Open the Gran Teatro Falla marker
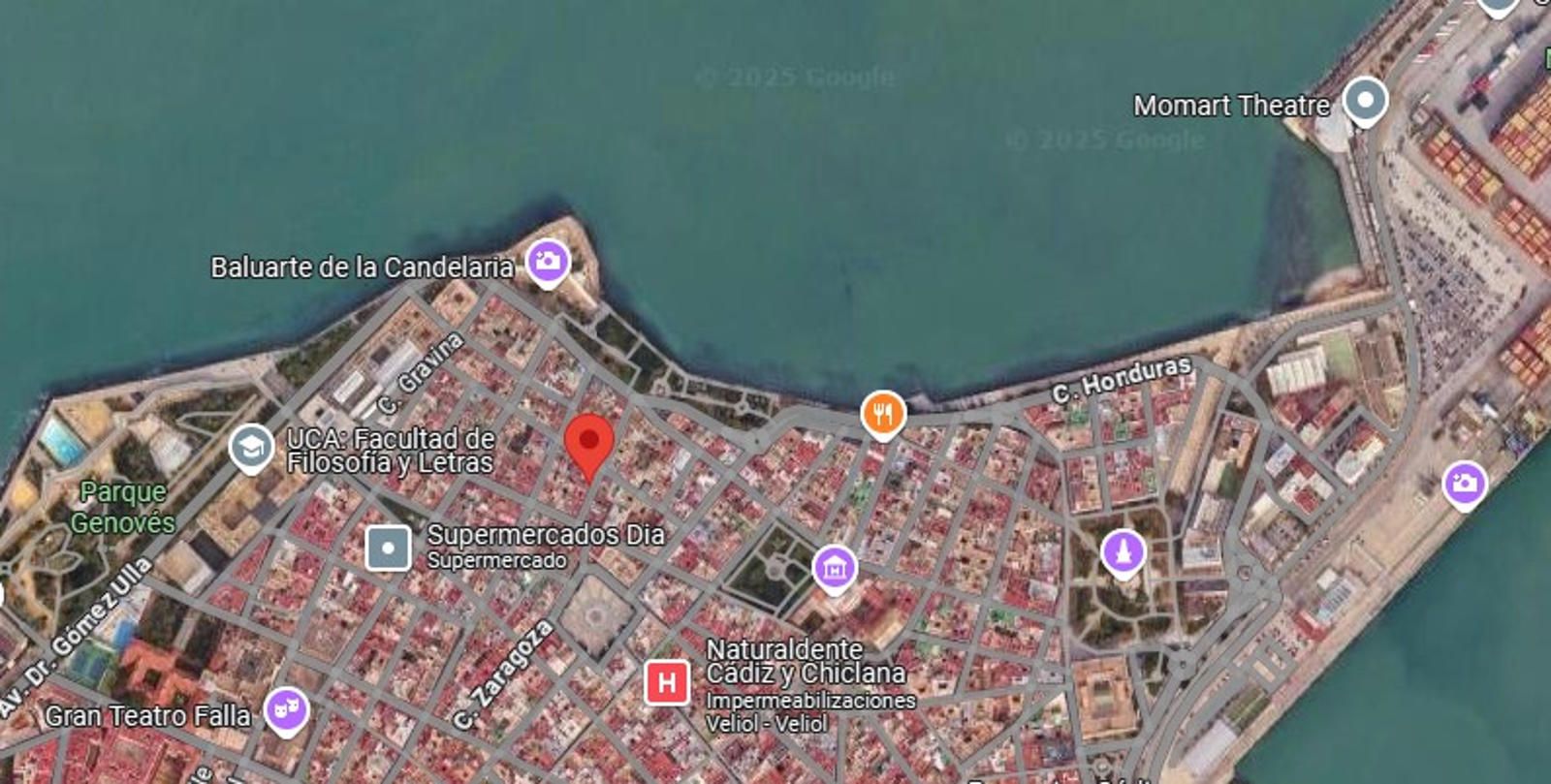The height and width of the screenshot is (784, 1551). 286,710
